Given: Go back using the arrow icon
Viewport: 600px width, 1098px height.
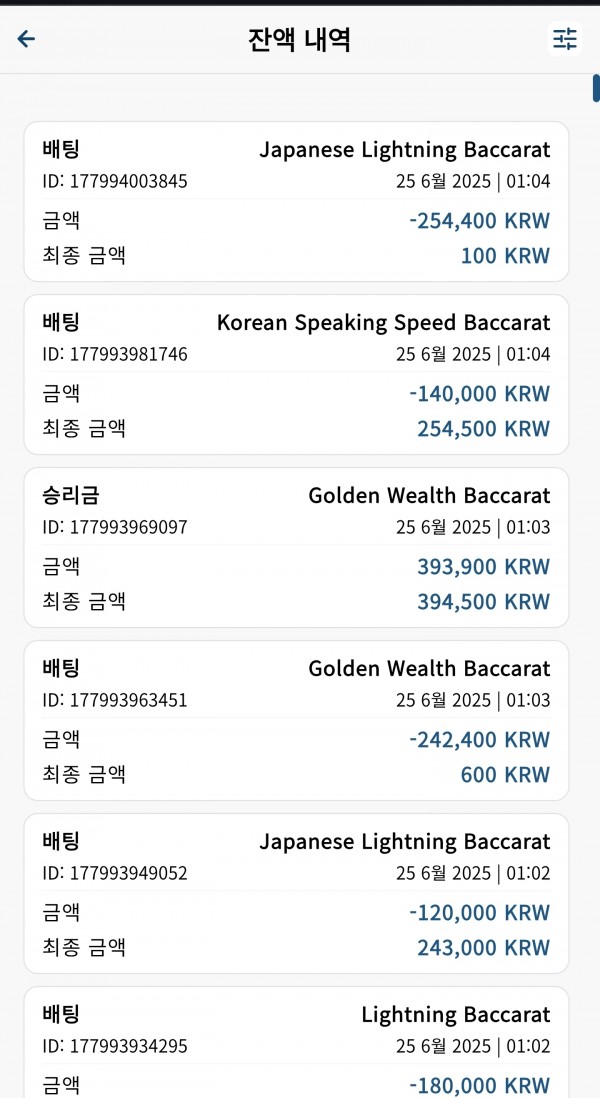Looking at the screenshot, I should (26, 39).
